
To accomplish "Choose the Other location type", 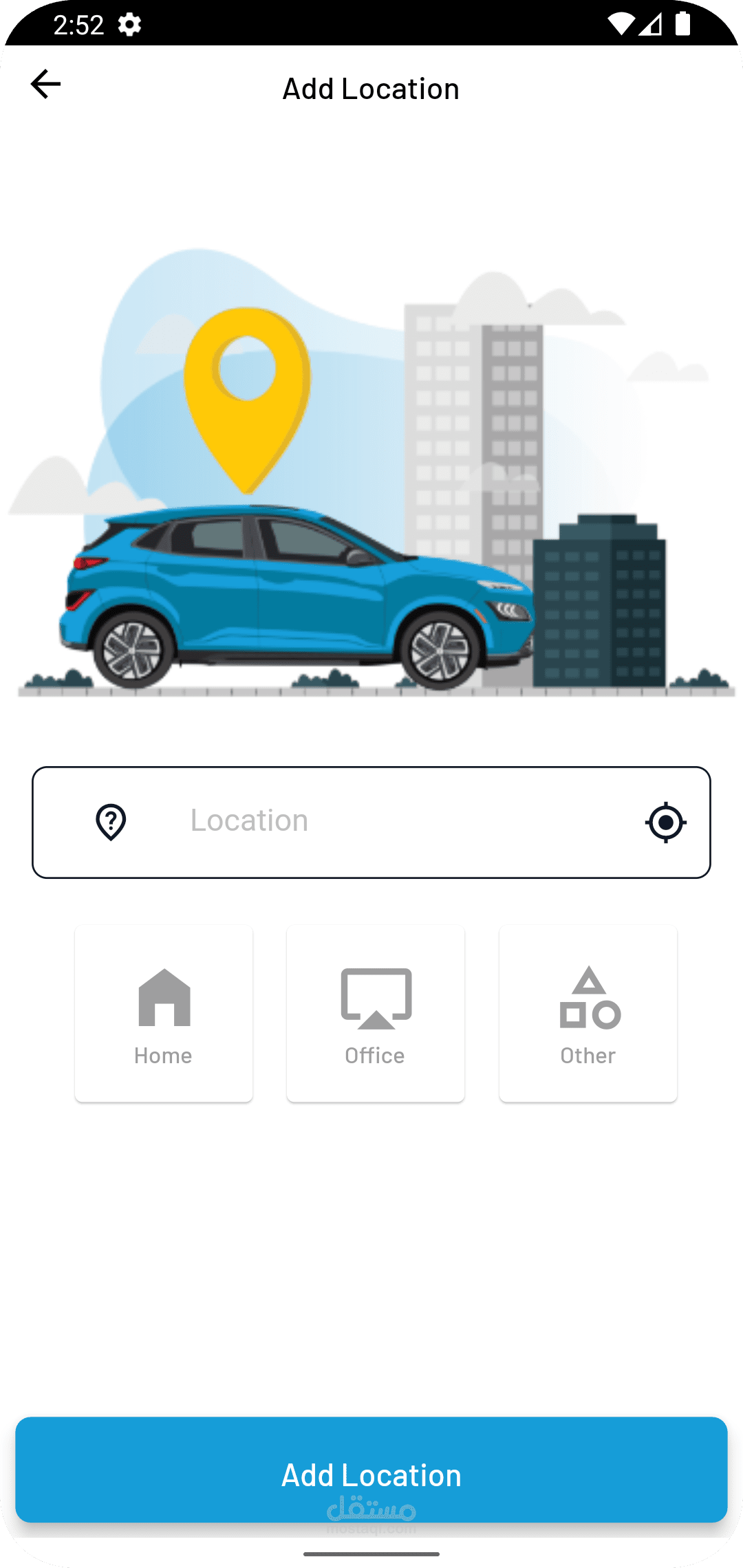I will pyautogui.click(x=588, y=1014).
